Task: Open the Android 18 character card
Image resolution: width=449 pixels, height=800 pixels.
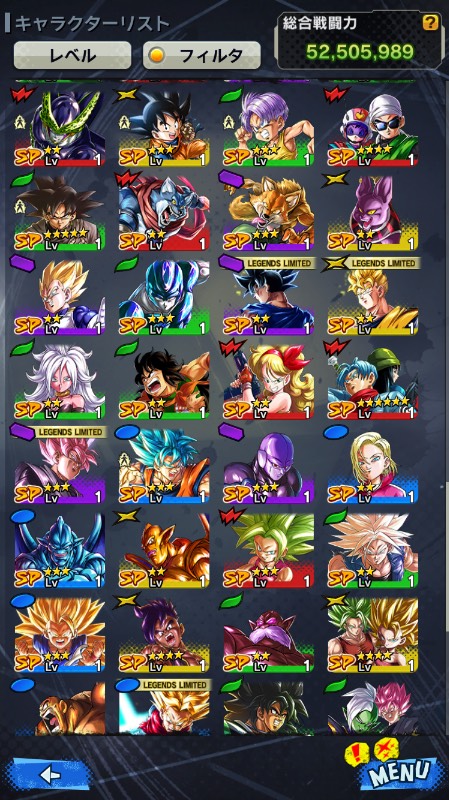Action: 372,465
